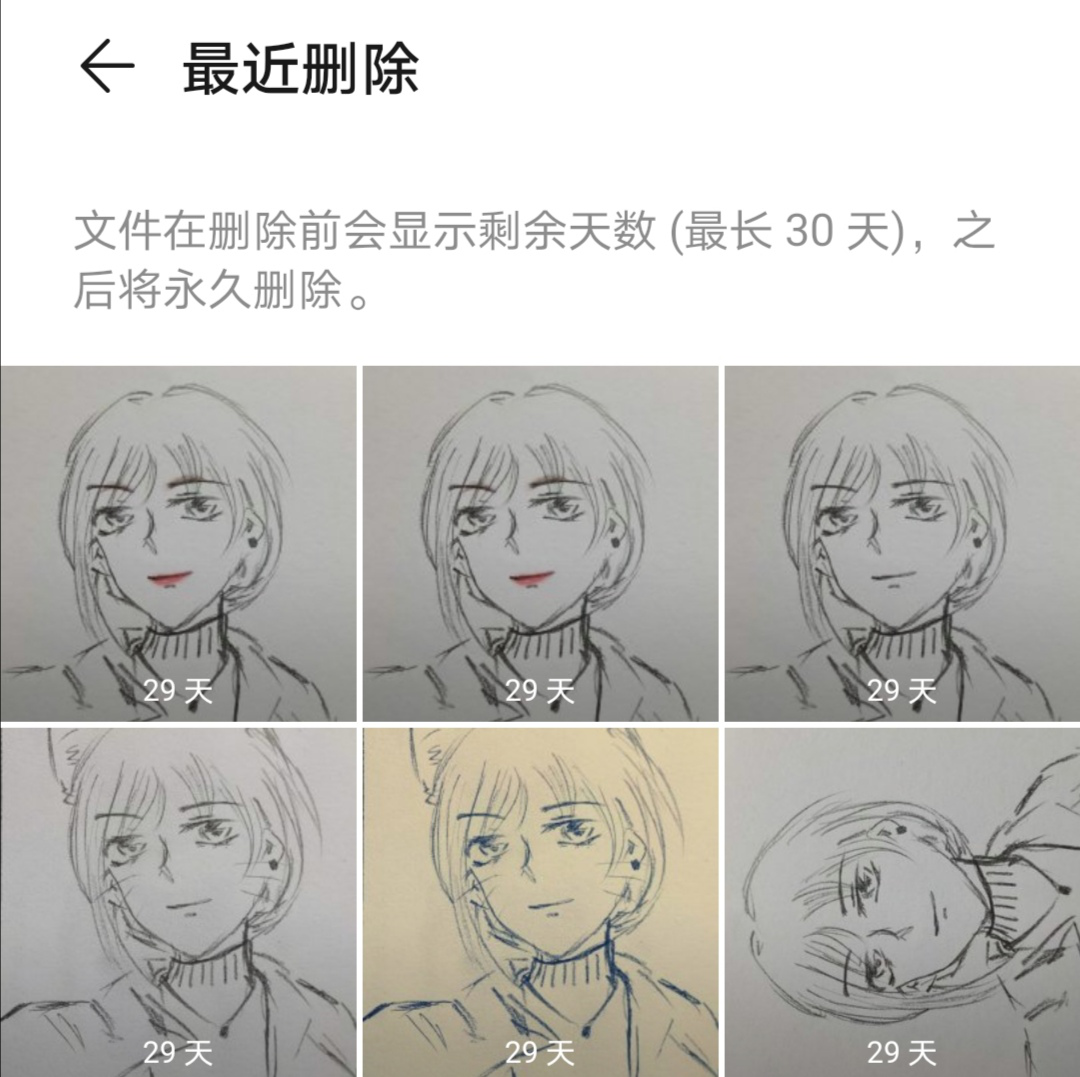
Task: Open the first sketch with red lips
Action: 178,543
